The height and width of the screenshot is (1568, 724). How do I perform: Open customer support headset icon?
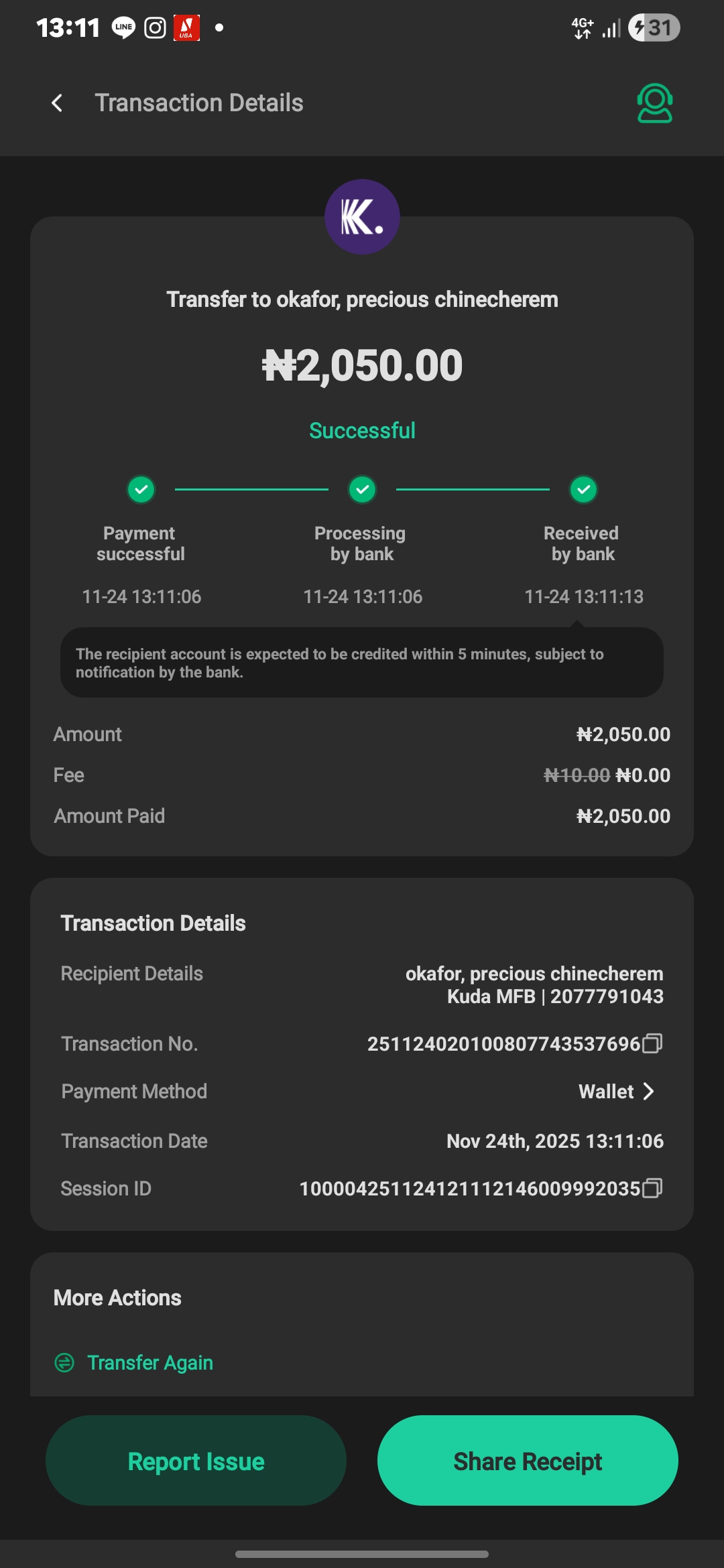click(x=654, y=103)
